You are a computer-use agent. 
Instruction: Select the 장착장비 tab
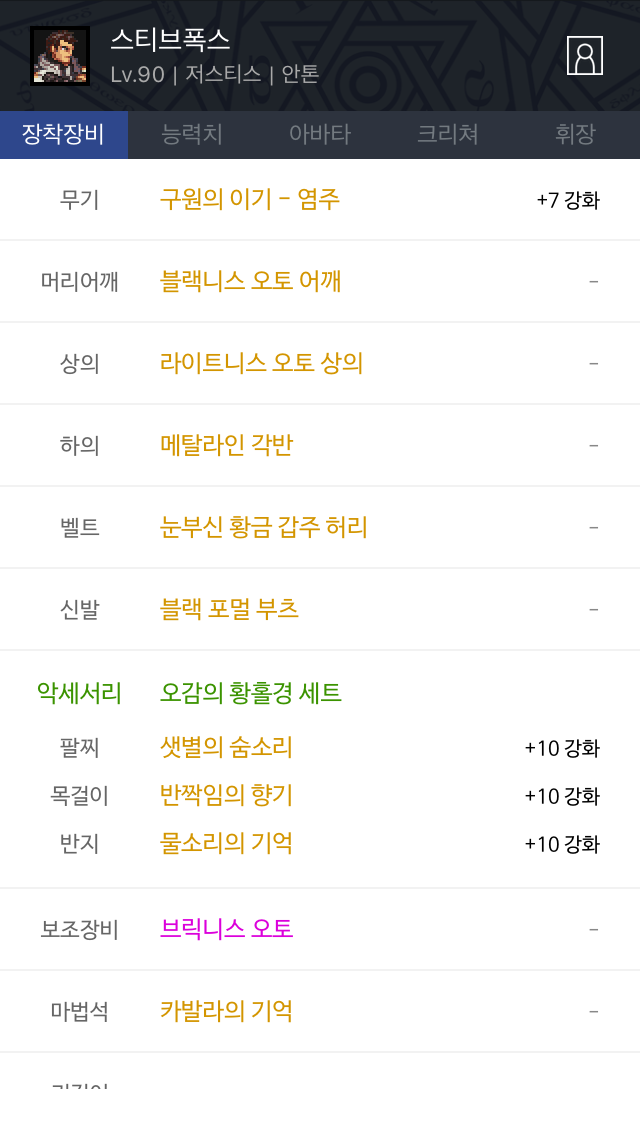pyautogui.click(x=64, y=134)
